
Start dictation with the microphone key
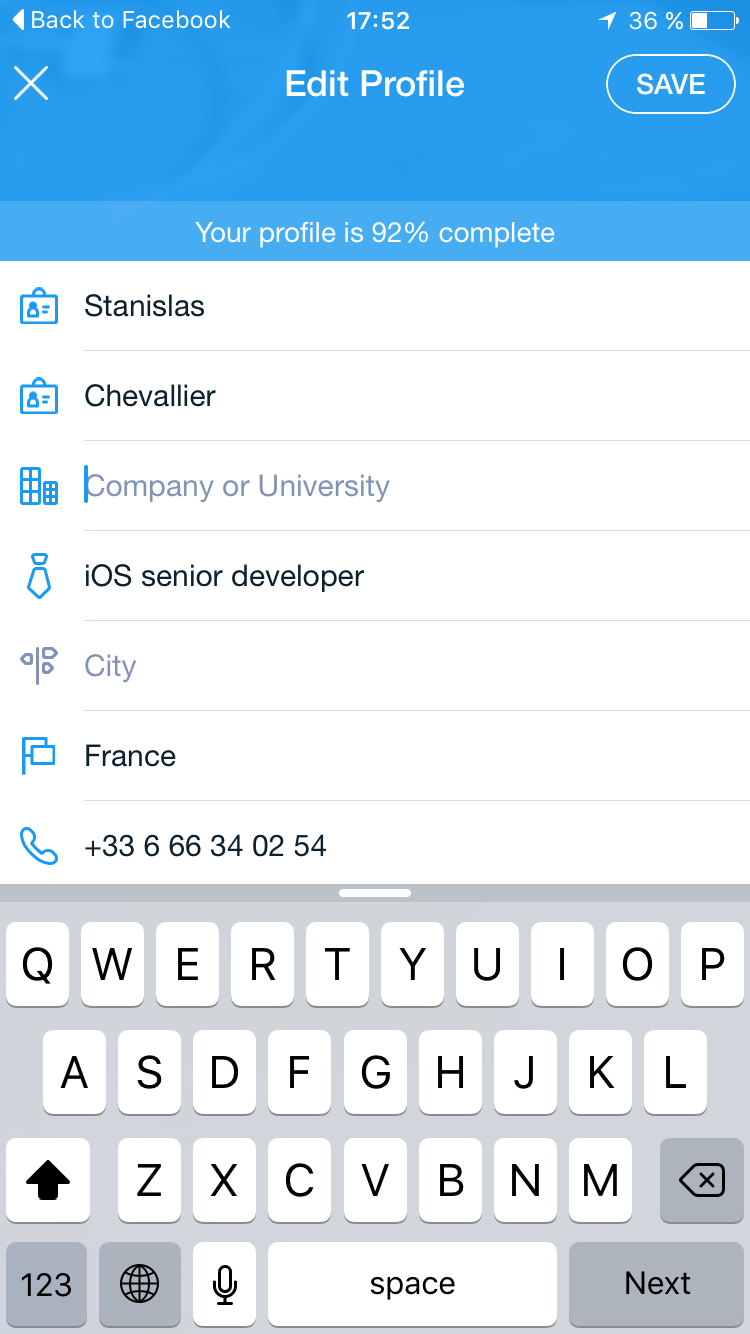click(x=225, y=1284)
